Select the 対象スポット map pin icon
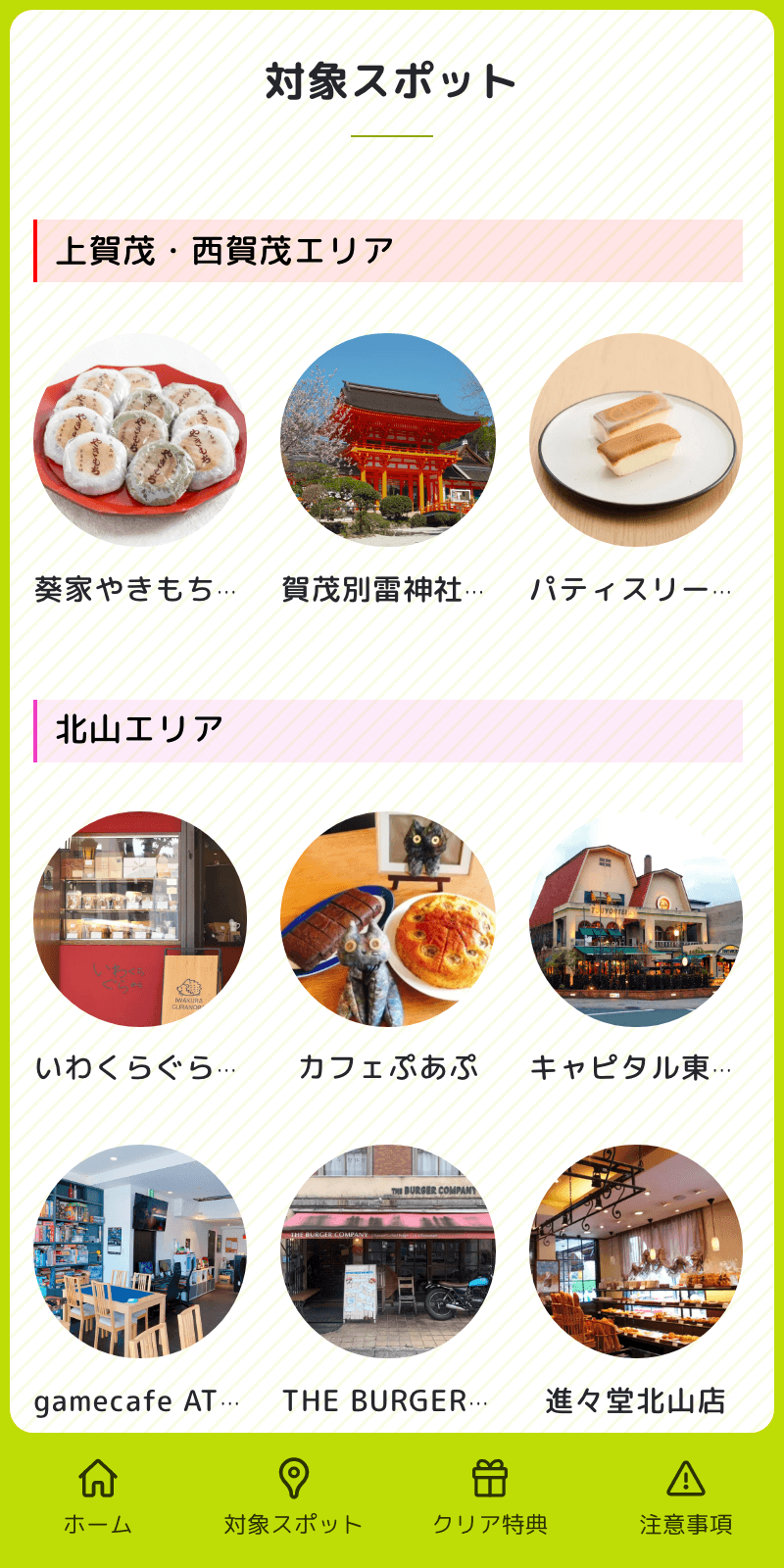784x1568 pixels. coord(294,1474)
